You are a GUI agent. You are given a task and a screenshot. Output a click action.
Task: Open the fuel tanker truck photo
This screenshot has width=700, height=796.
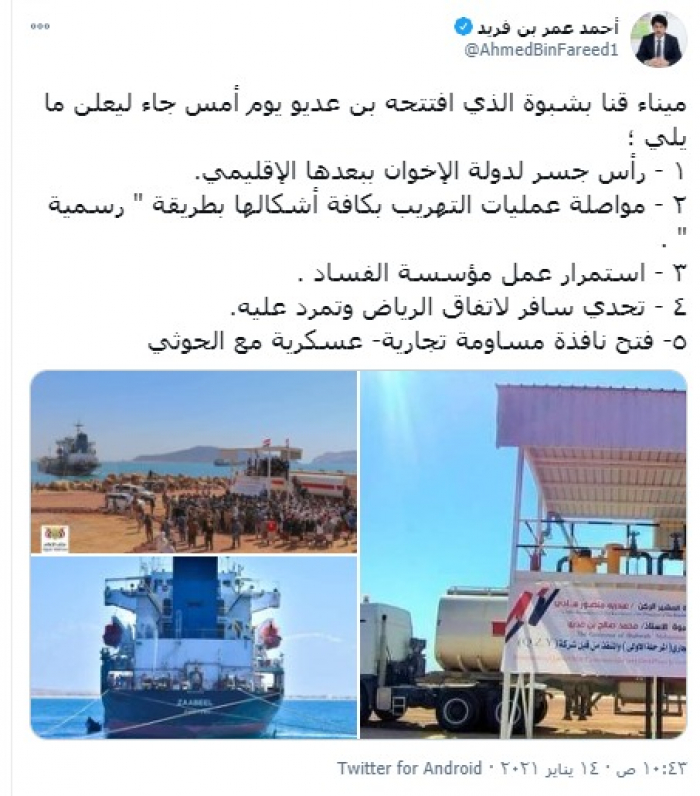point(523,554)
